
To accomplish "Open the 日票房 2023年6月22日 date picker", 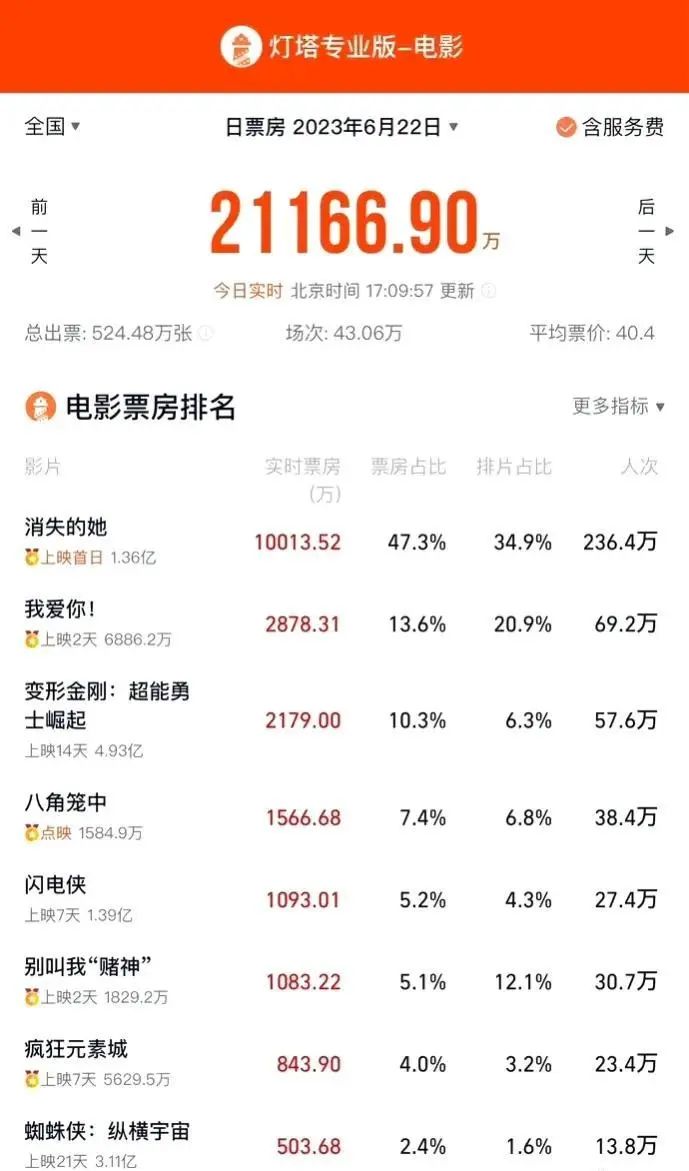I will pos(342,127).
